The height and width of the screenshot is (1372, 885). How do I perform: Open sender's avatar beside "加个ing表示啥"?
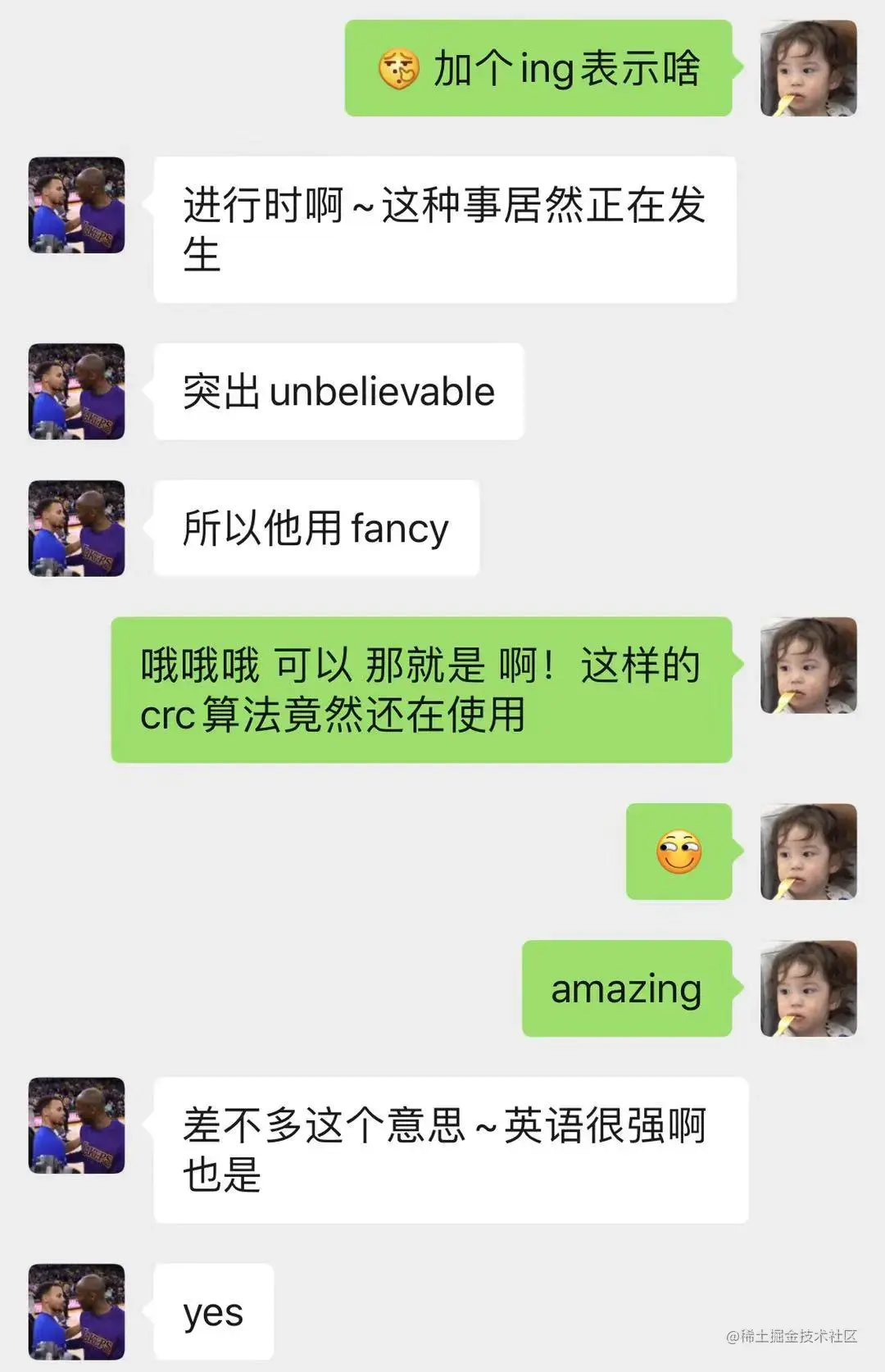[808, 68]
